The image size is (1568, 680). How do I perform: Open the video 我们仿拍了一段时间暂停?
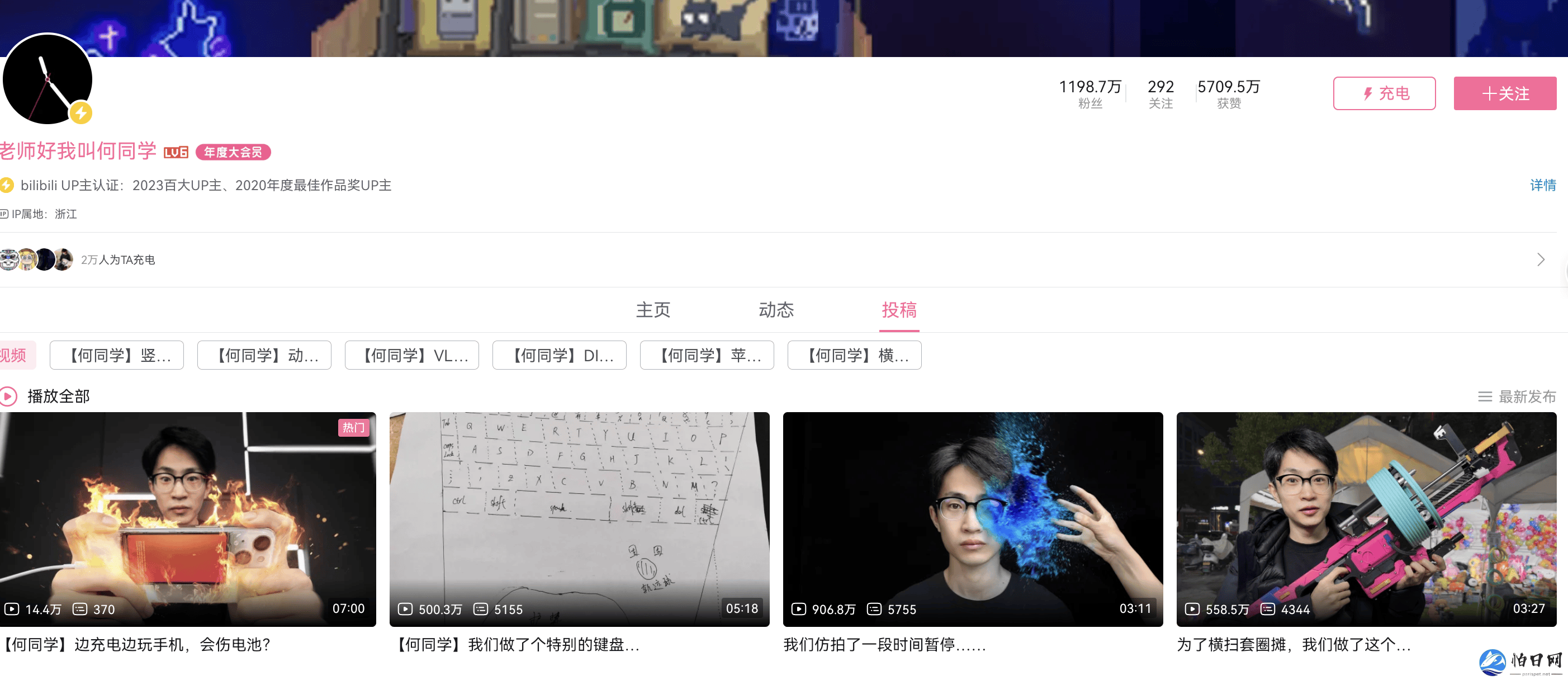pos(972,519)
